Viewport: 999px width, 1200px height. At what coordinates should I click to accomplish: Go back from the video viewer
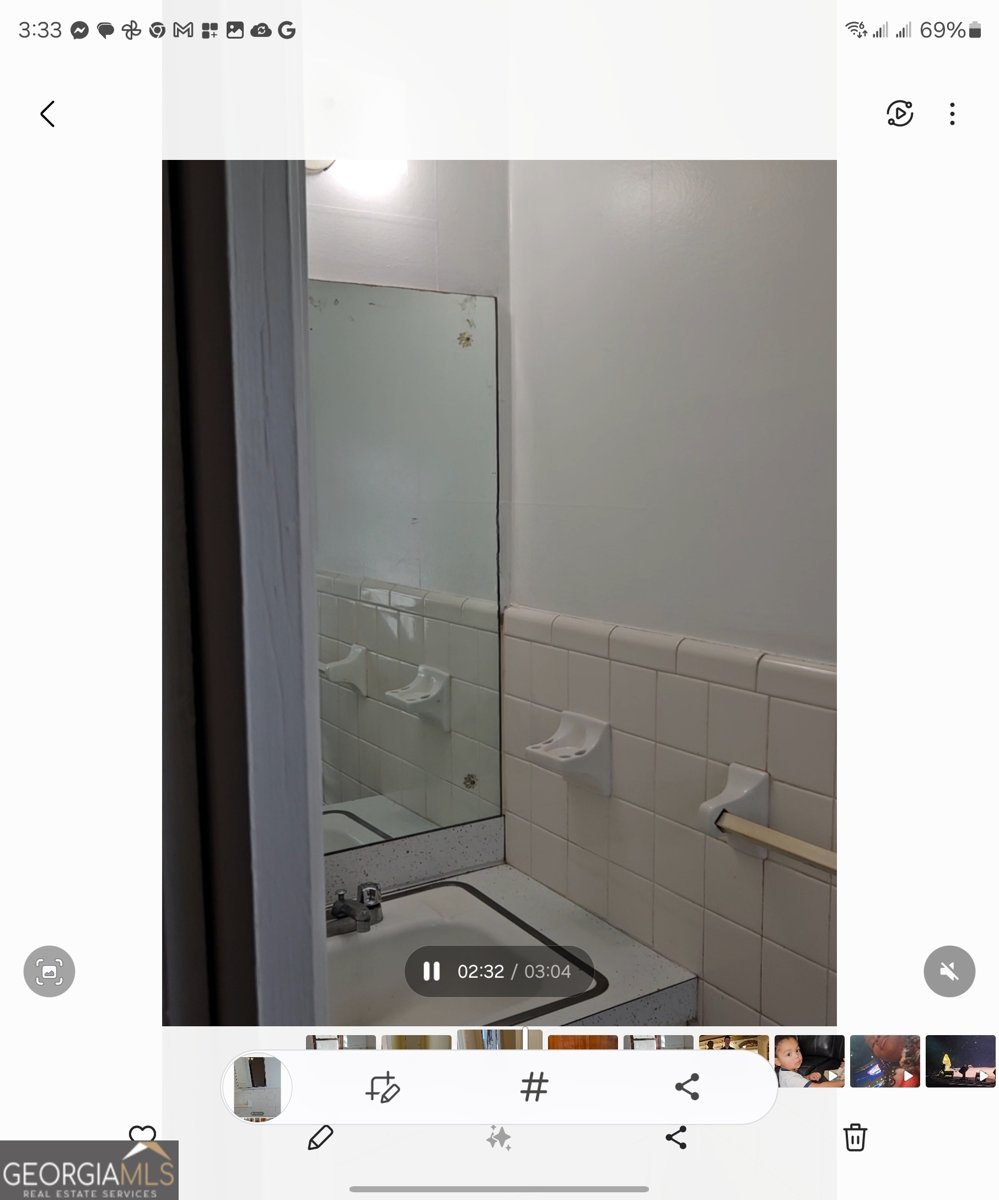pyautogui.click(x=47, y=114)
